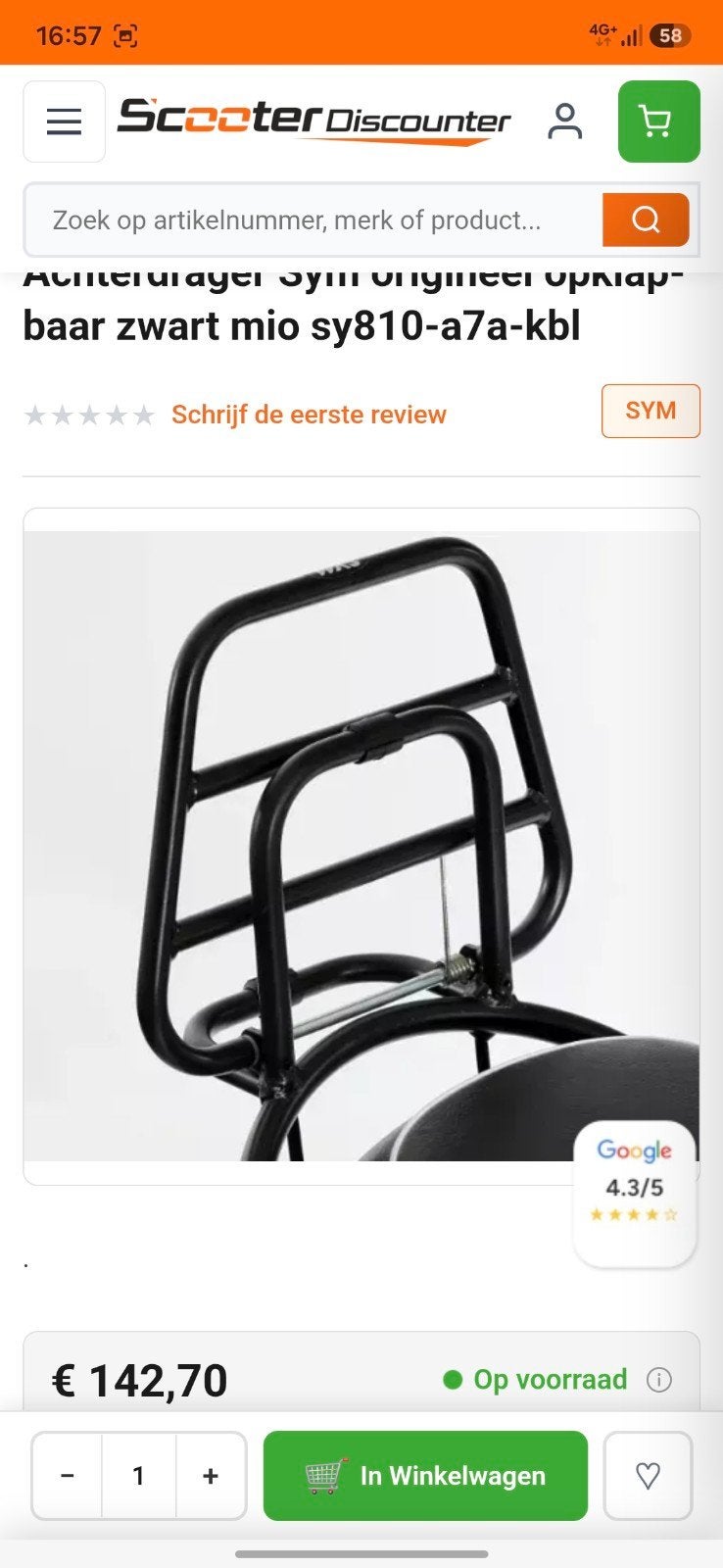
Task: Go to Scooter Discounter homepage logo
Action: 313,122
